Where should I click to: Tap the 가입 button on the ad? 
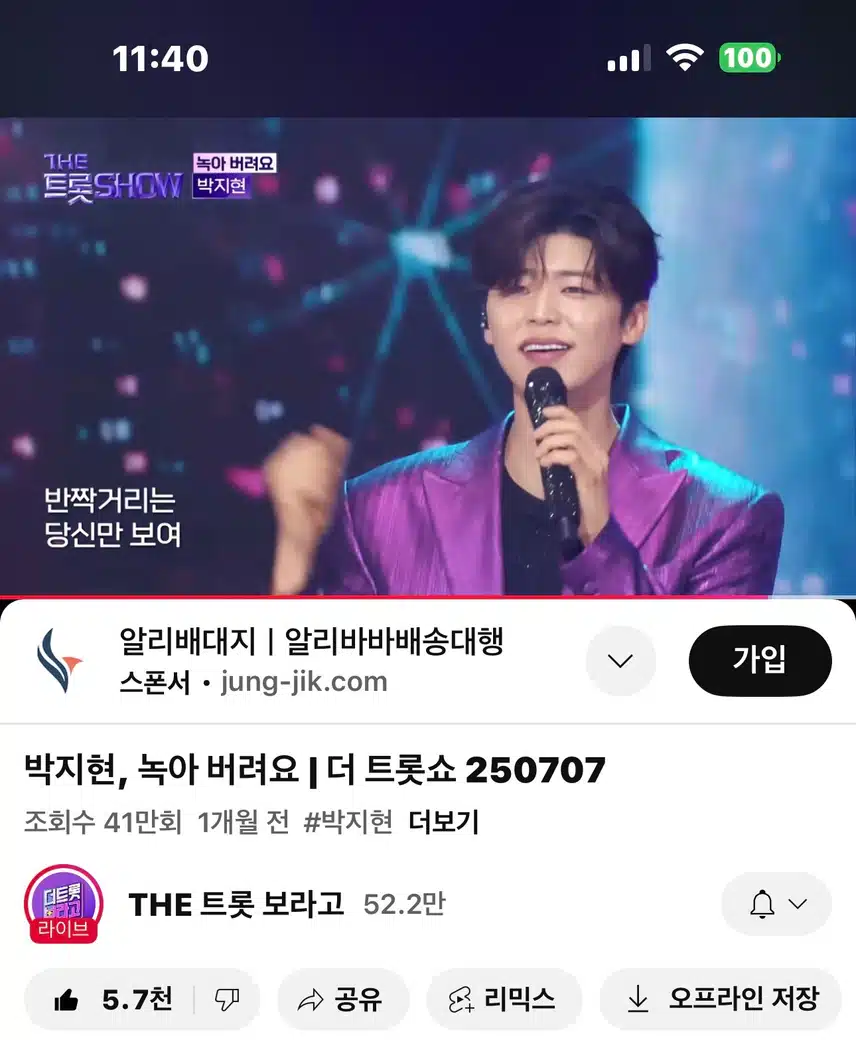tap(760, 661)
